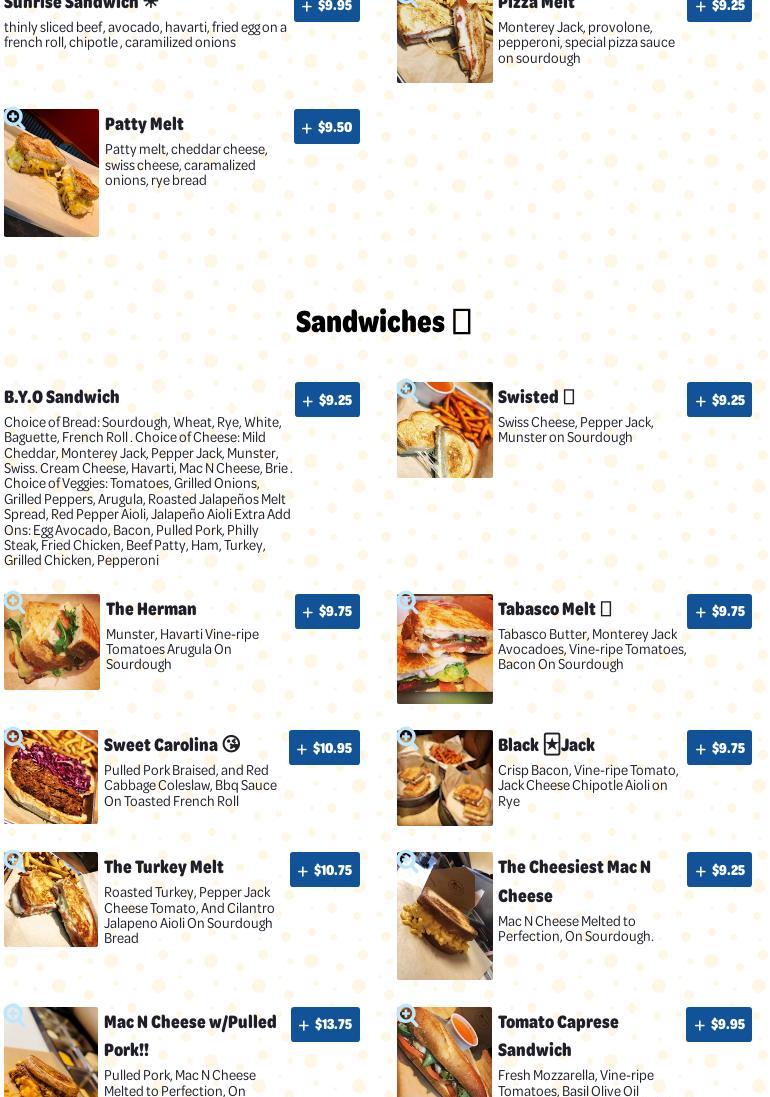Open the Black Jack sandwich photo
770x1097 pixels.
408,739
